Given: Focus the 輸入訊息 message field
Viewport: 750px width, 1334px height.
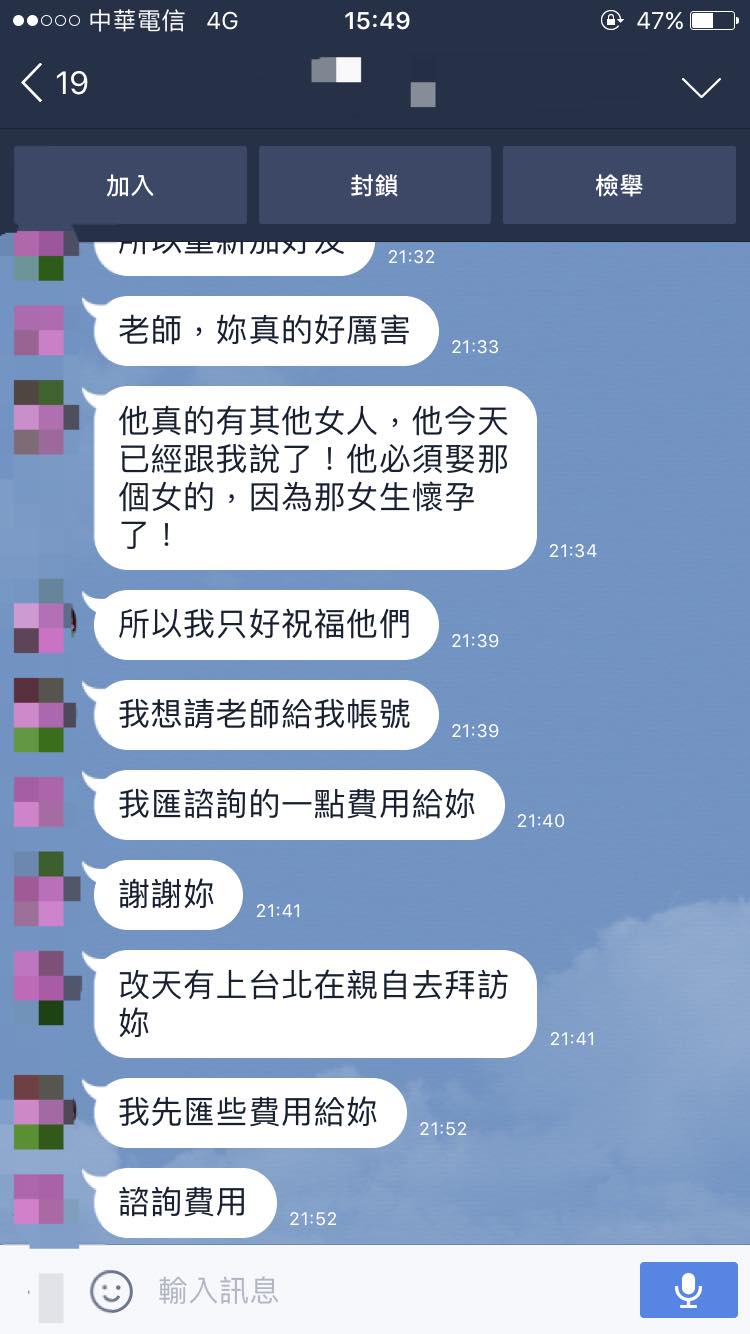Looking at the screenshot, I should click(380, 1290).
